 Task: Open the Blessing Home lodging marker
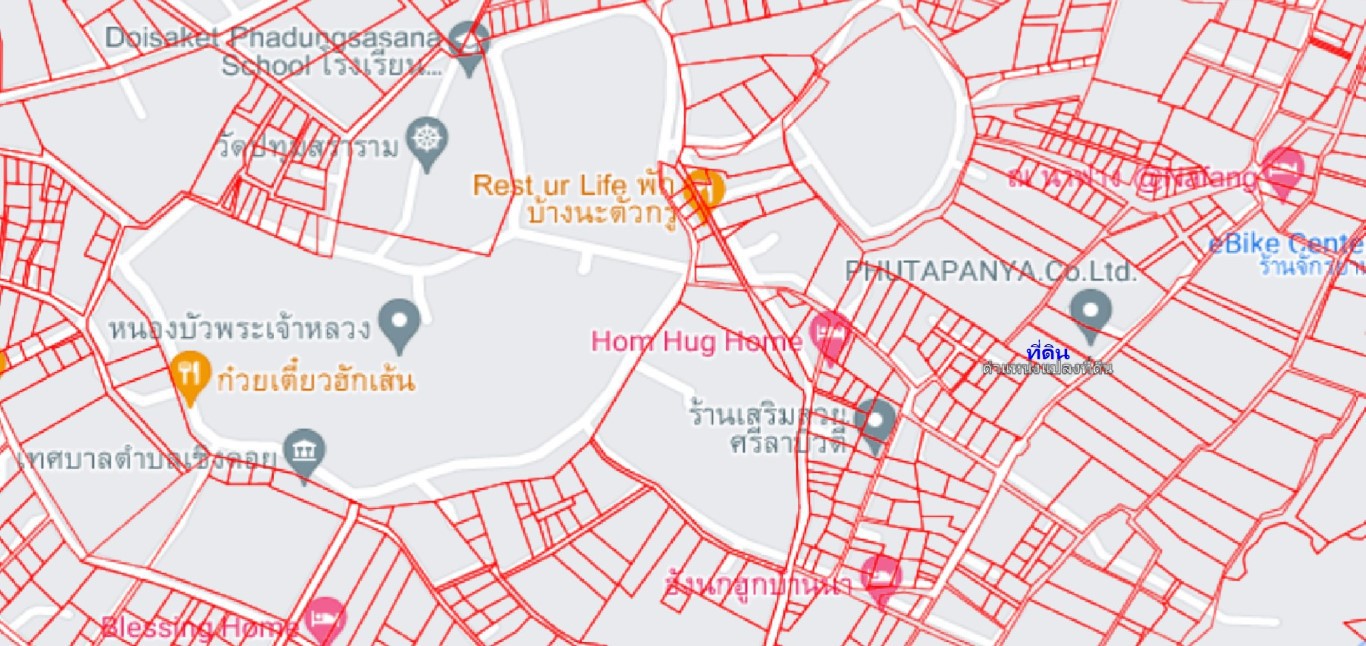(325, 618)
